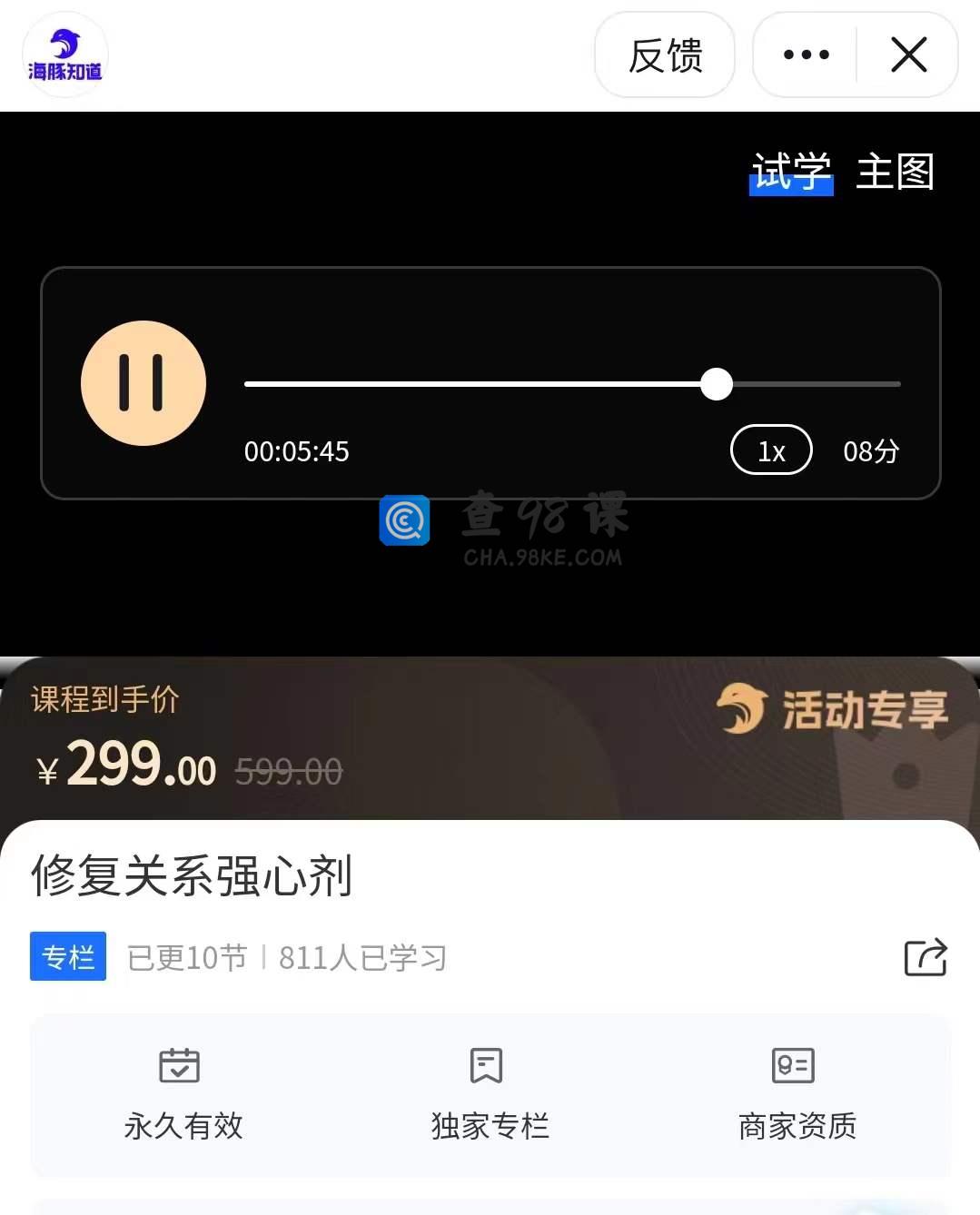Select the 试学 tab
This screenshot has height=1215, width=980.
(791, 172)
